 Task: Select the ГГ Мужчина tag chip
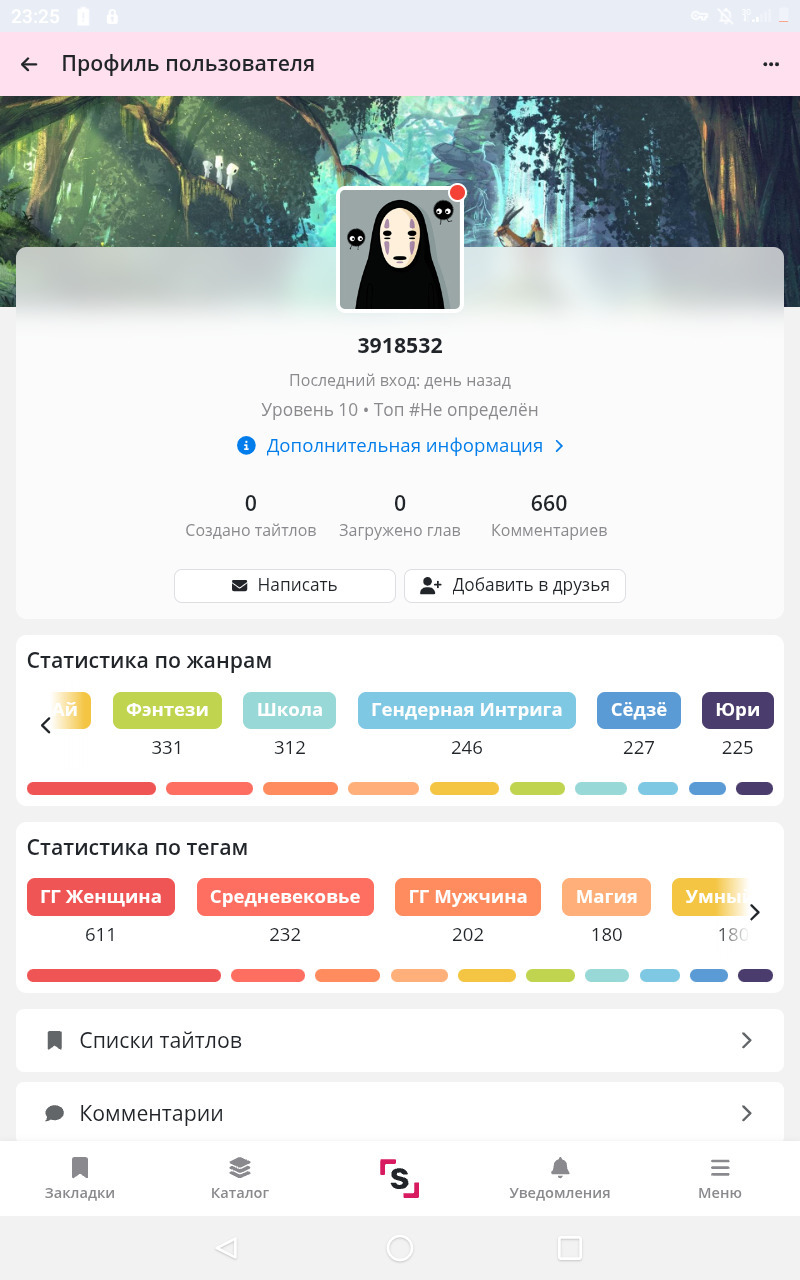click(x=467, y=897)
